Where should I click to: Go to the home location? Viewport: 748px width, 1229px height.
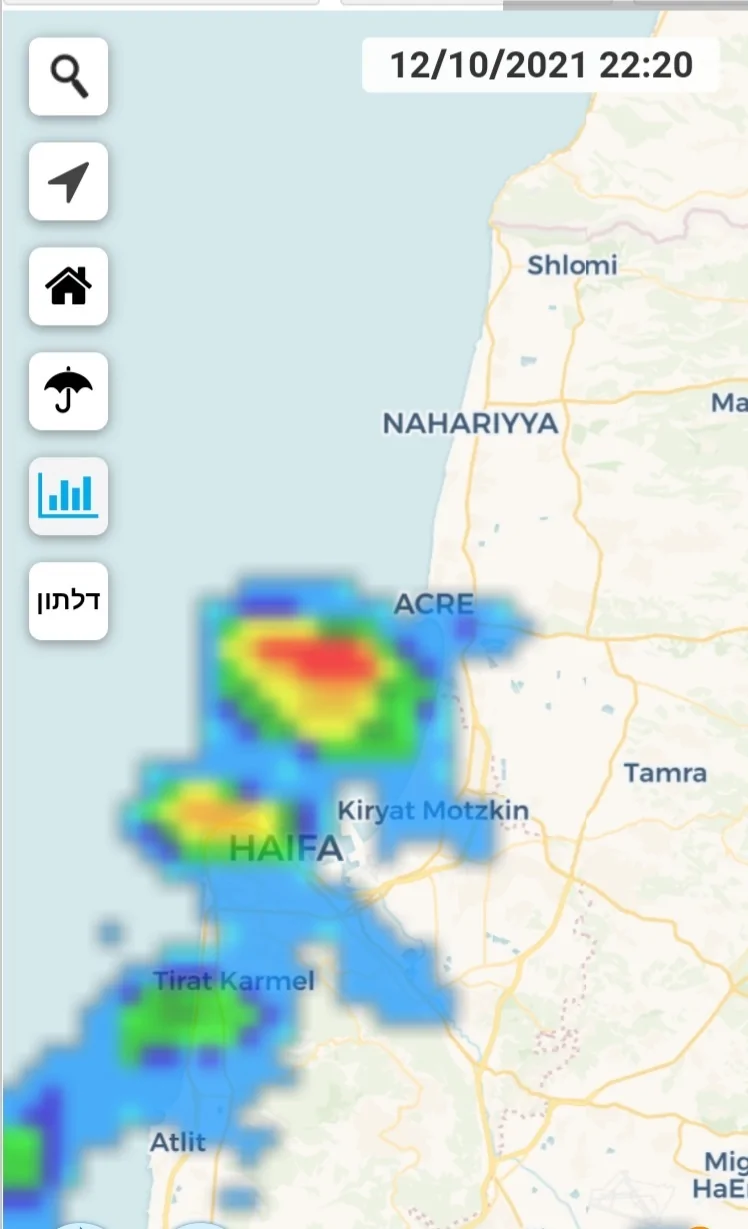68,286
